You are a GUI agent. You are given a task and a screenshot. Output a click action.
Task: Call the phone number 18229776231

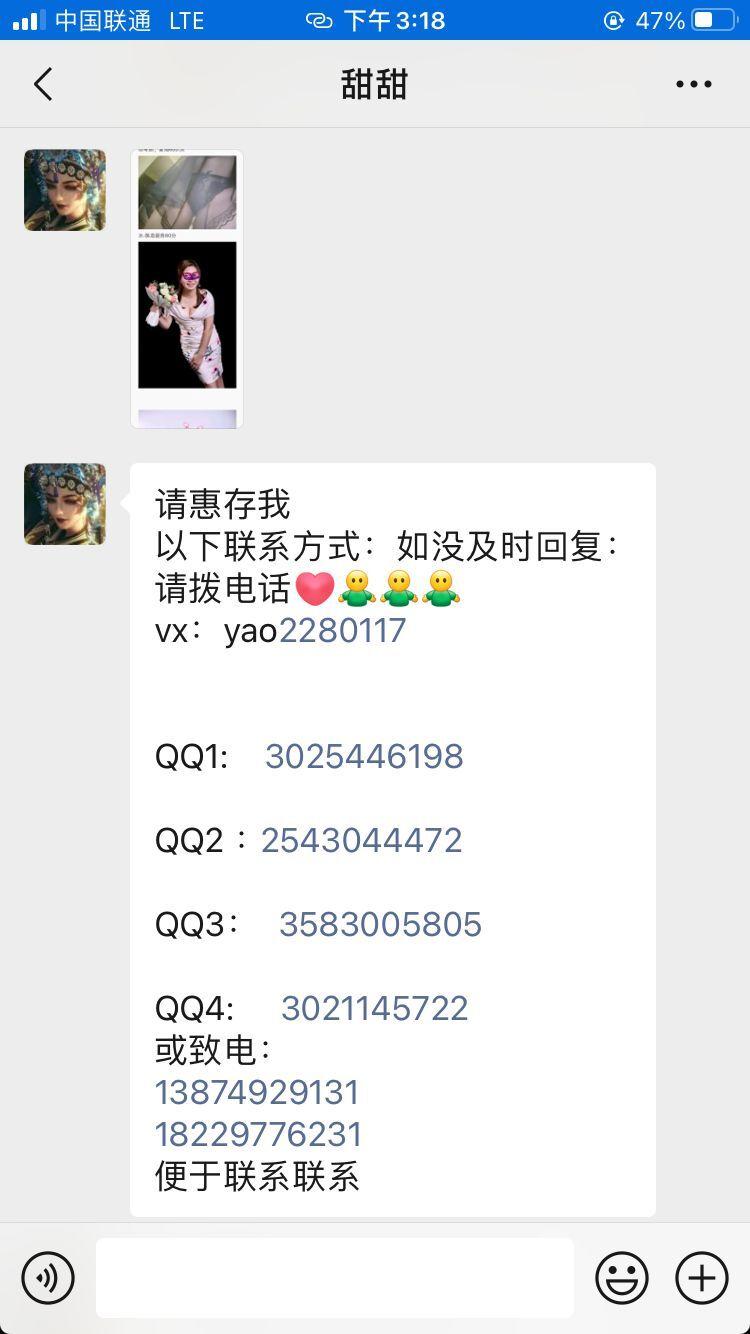pos(258,1134)
